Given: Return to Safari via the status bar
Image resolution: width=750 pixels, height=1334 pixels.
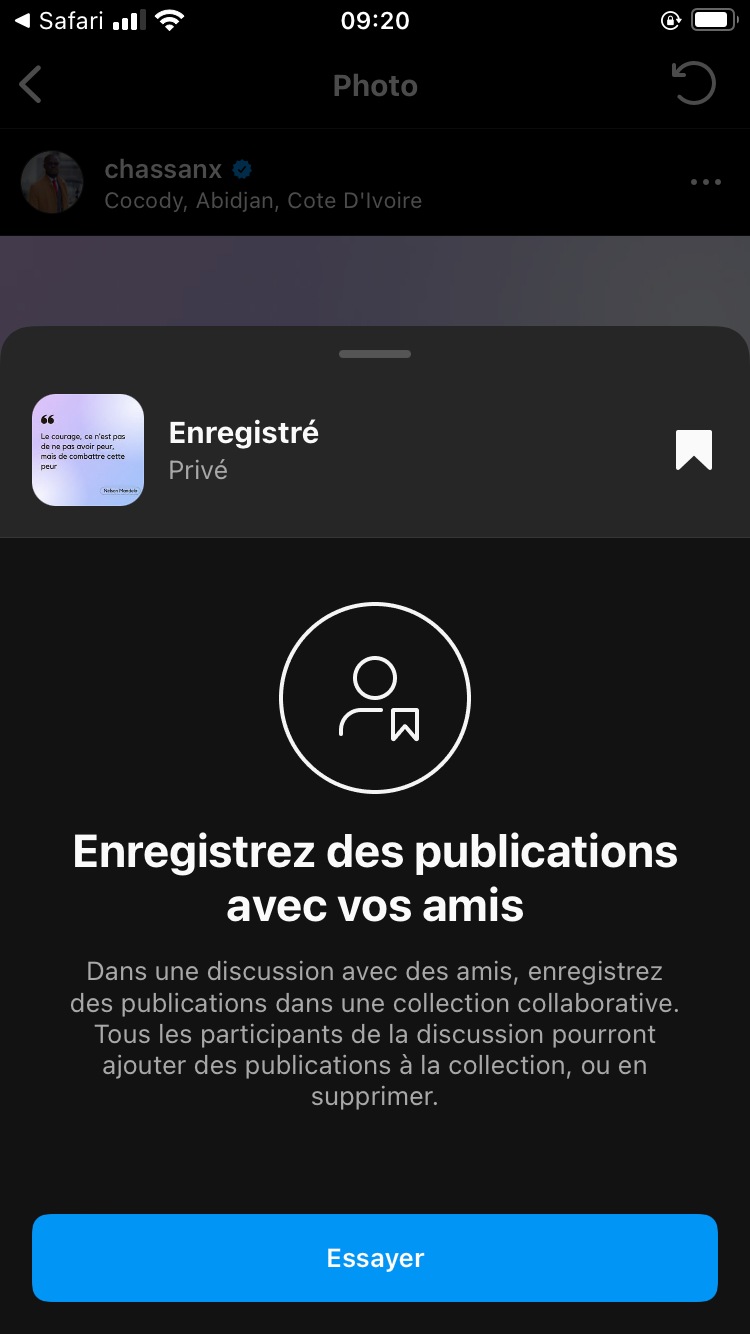Looking at the screenshot, I should click(60, 20).
